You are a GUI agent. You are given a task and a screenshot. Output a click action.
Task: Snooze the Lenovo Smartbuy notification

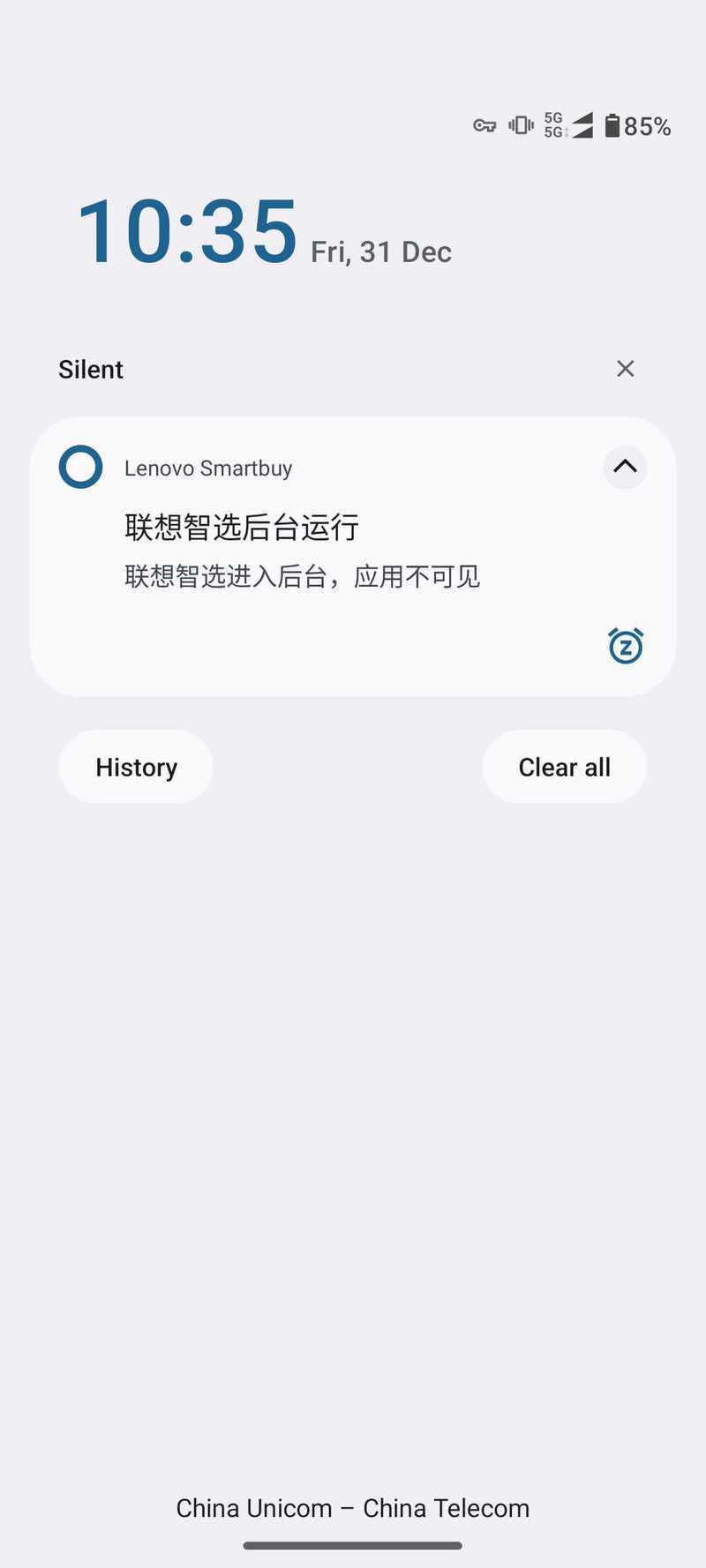(x=625, y=646)
